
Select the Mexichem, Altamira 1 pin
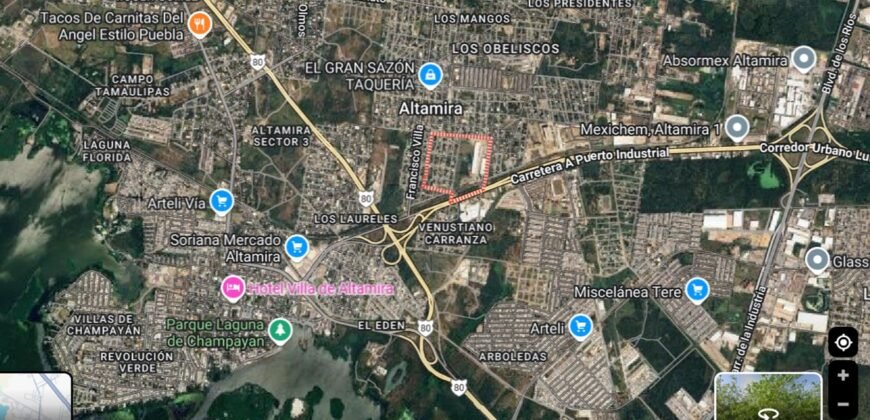pos(737,128)
